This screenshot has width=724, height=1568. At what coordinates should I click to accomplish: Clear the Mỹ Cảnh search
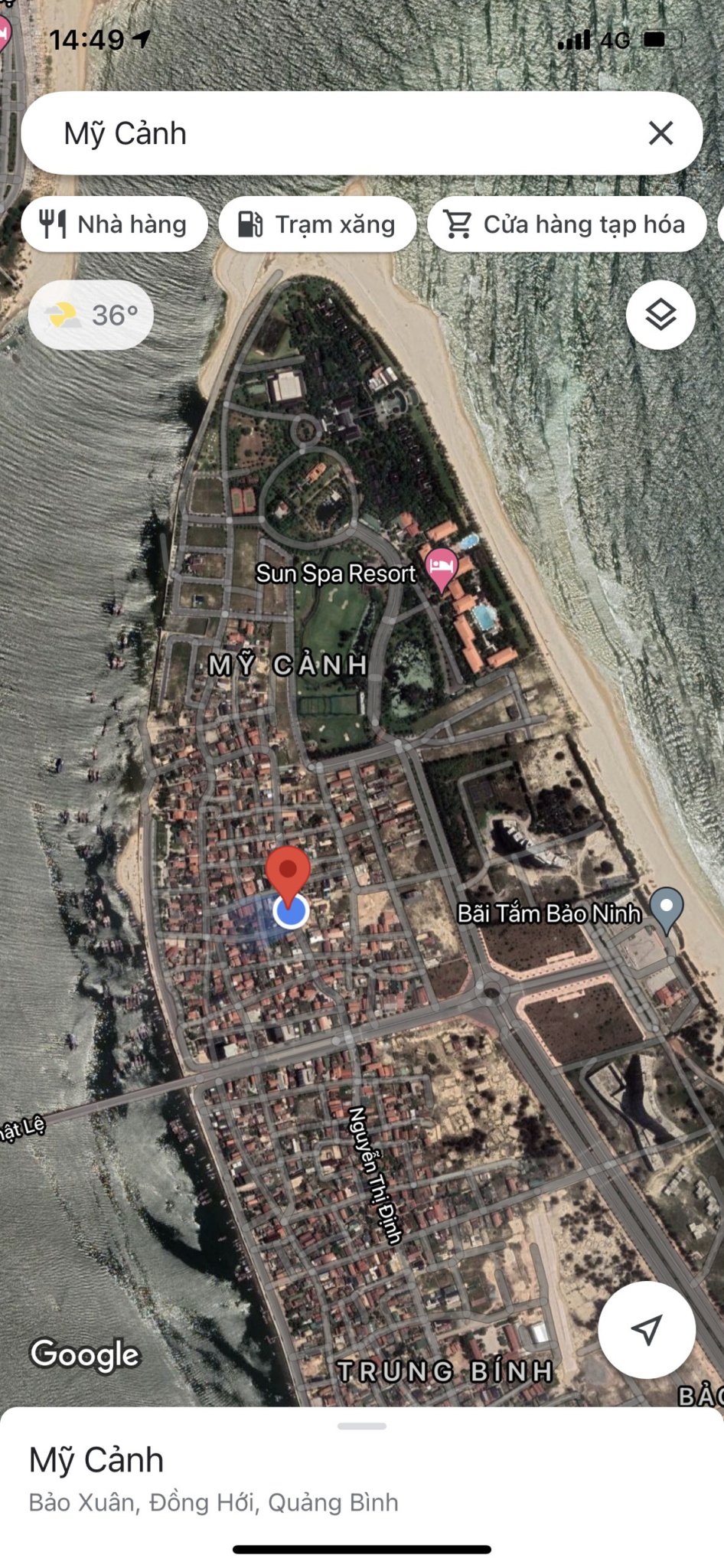660,133
